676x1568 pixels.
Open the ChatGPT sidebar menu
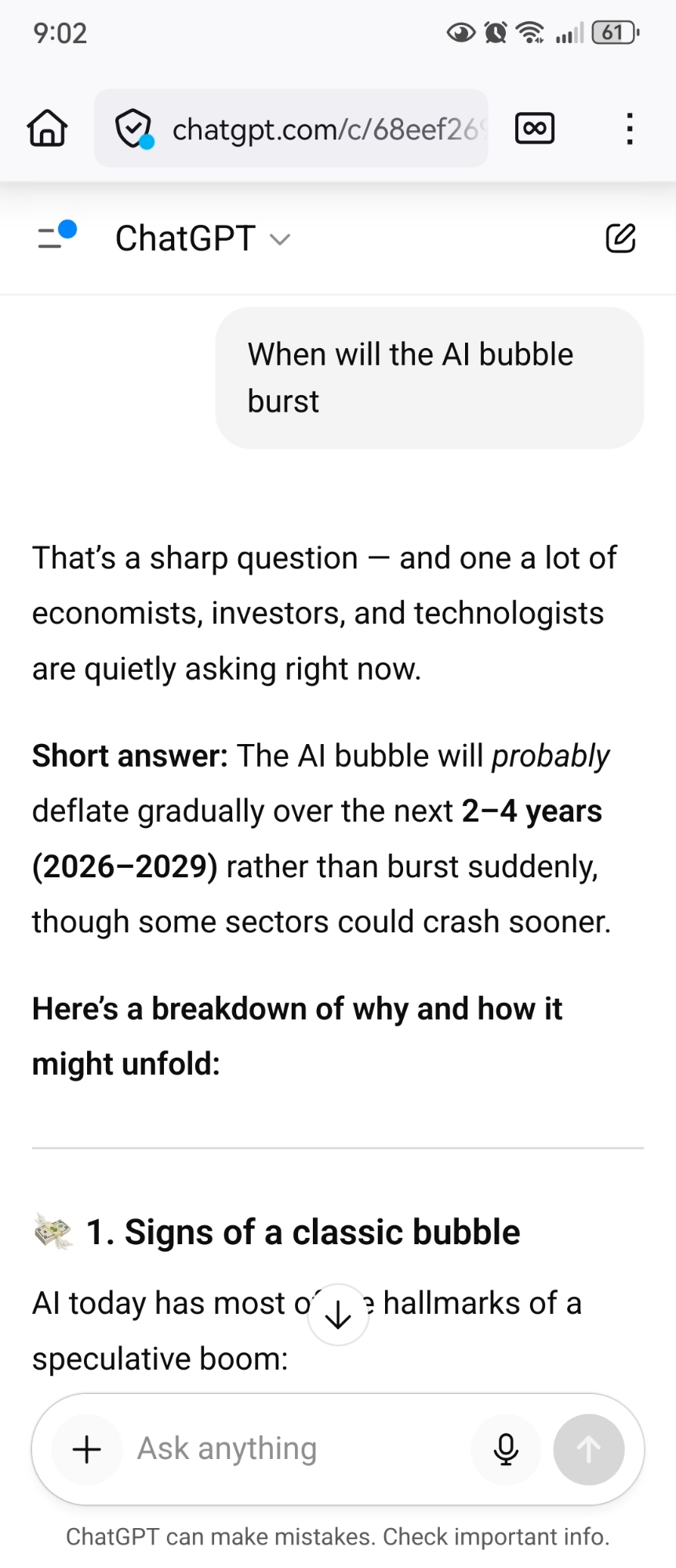(55, 237)
